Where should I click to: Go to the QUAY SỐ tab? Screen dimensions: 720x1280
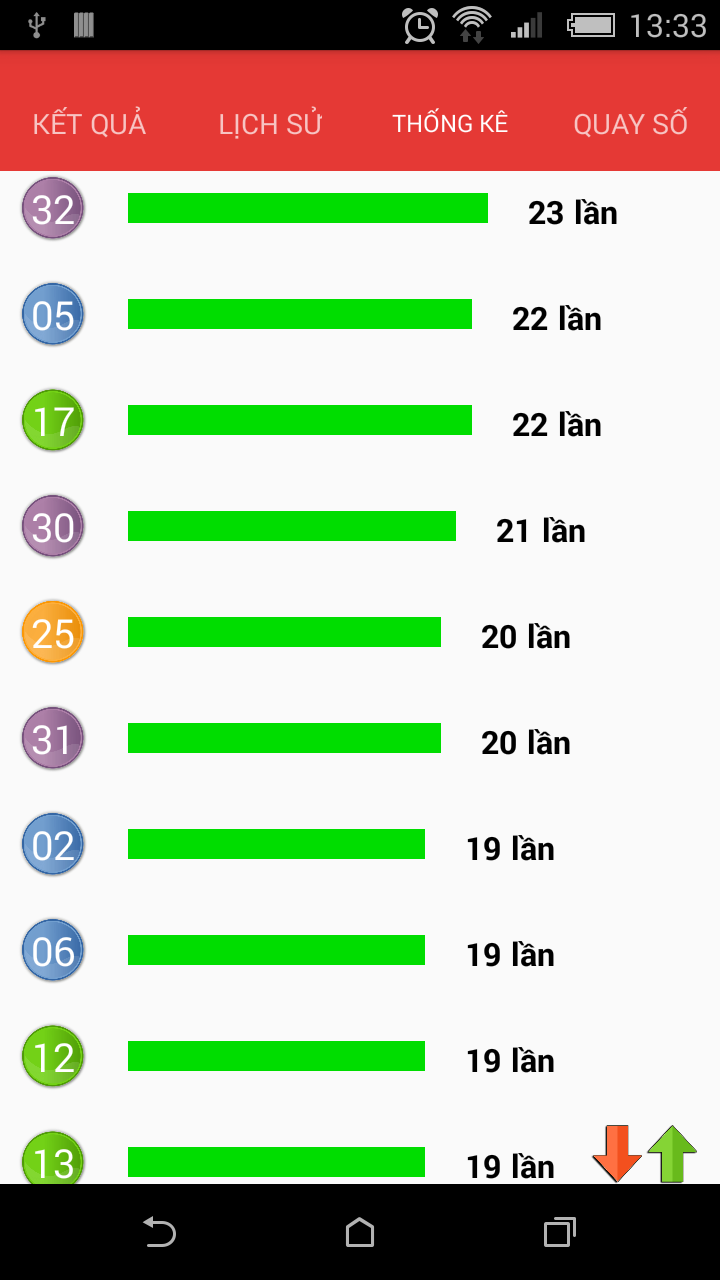[x=630, y=124]
